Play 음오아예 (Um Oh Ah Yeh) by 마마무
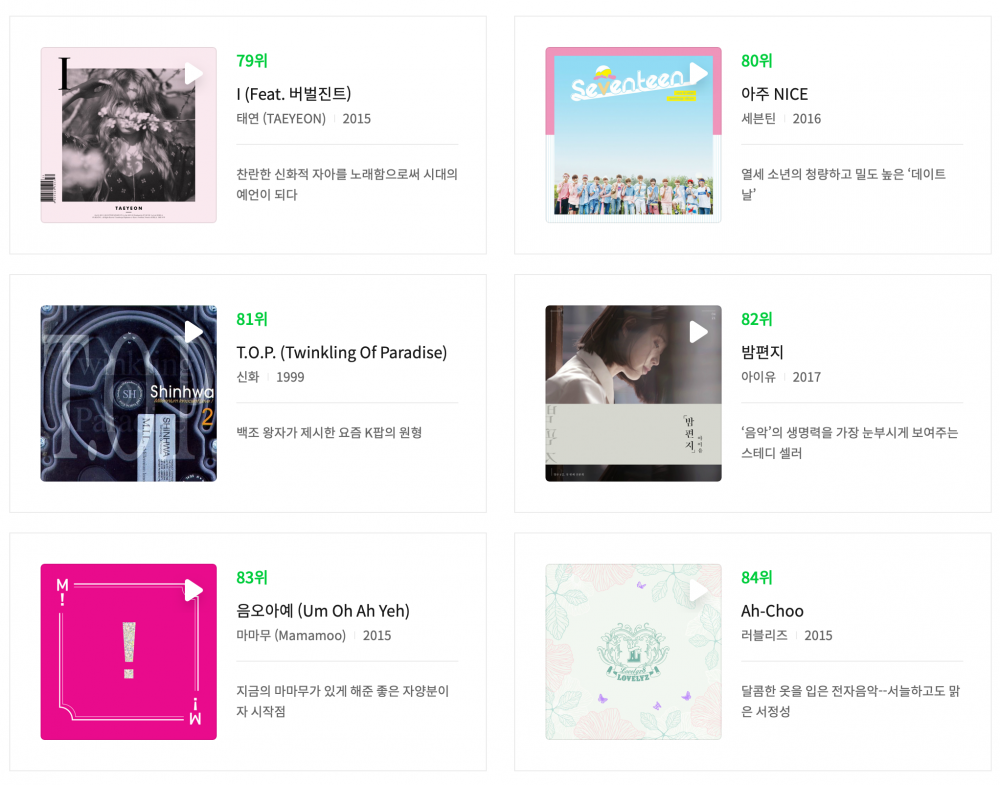This screenshot has height=785, width=1000. (x=194, y=590)
